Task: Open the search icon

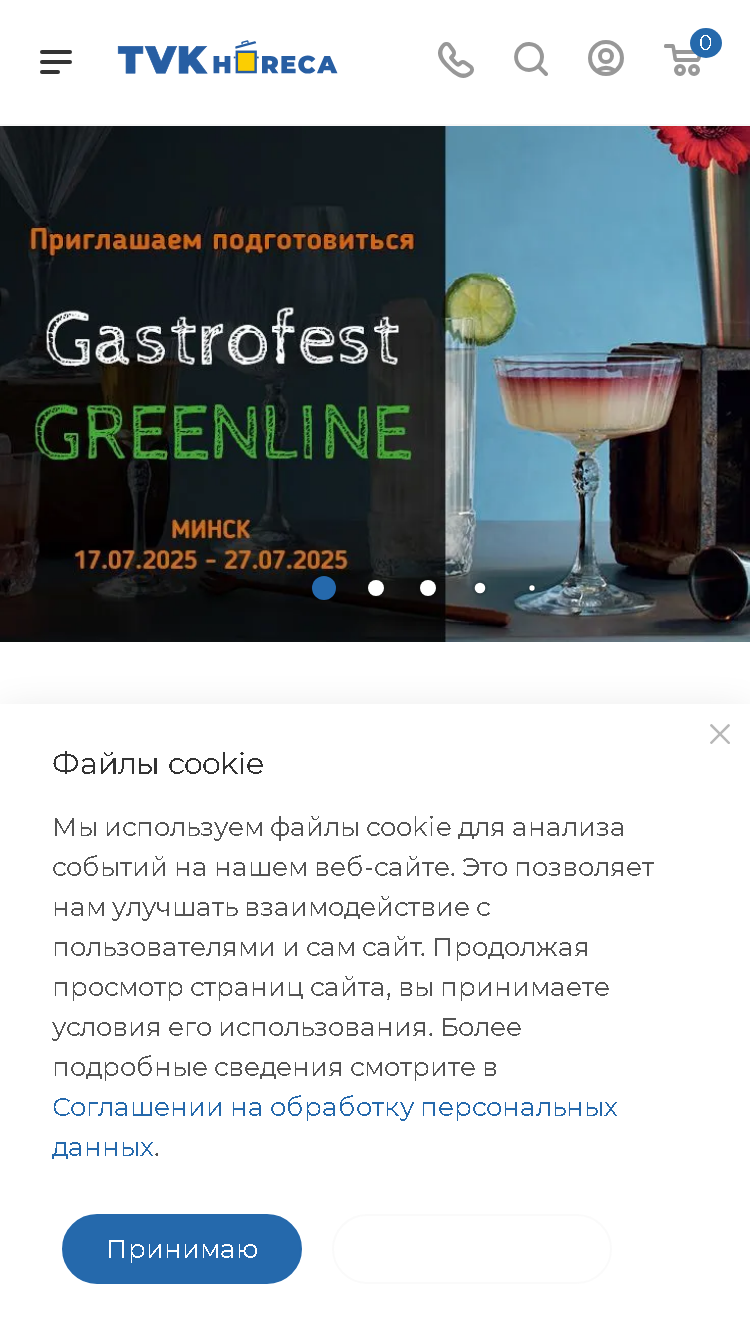Action: (x=531, y=60)
